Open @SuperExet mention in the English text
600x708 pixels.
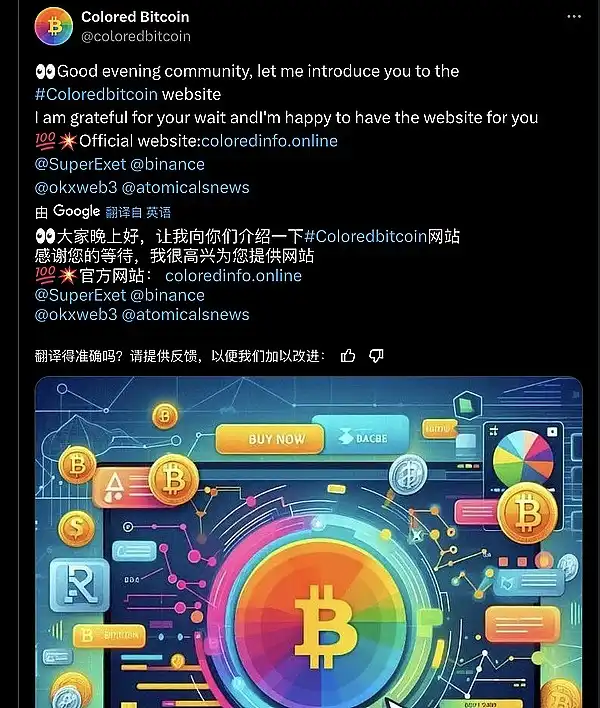click(80, 164)
